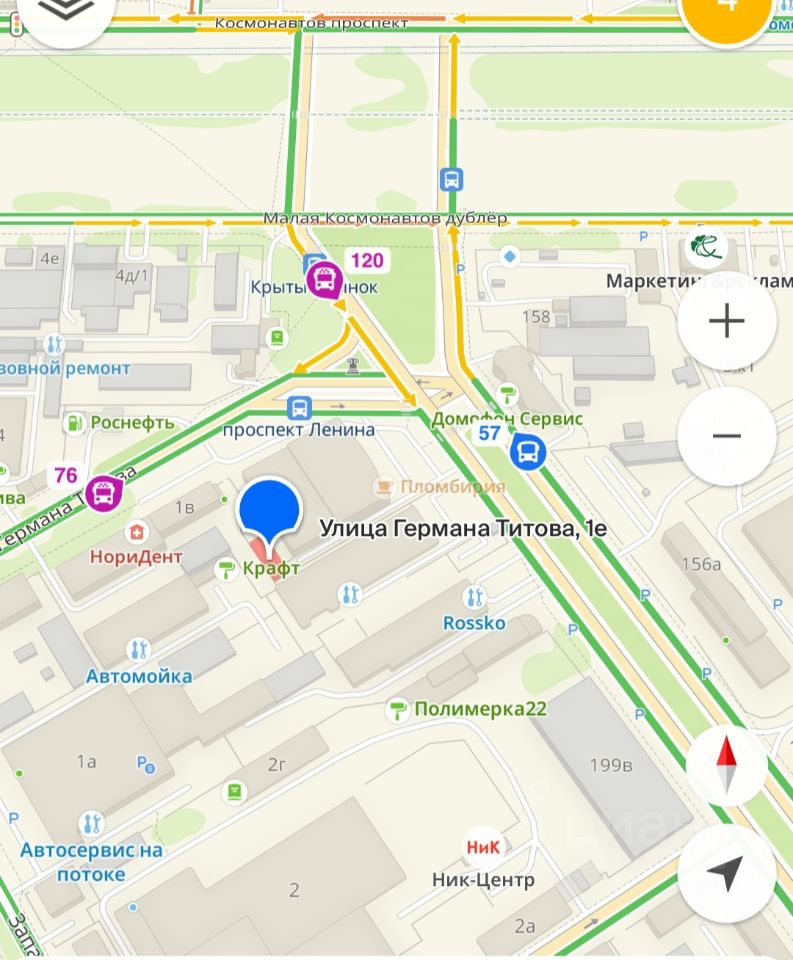Image resolution: width=793 pixels, height=960 pixels.
Task: Open Автосервис на потоке marker
Action: tap(91, 825)
